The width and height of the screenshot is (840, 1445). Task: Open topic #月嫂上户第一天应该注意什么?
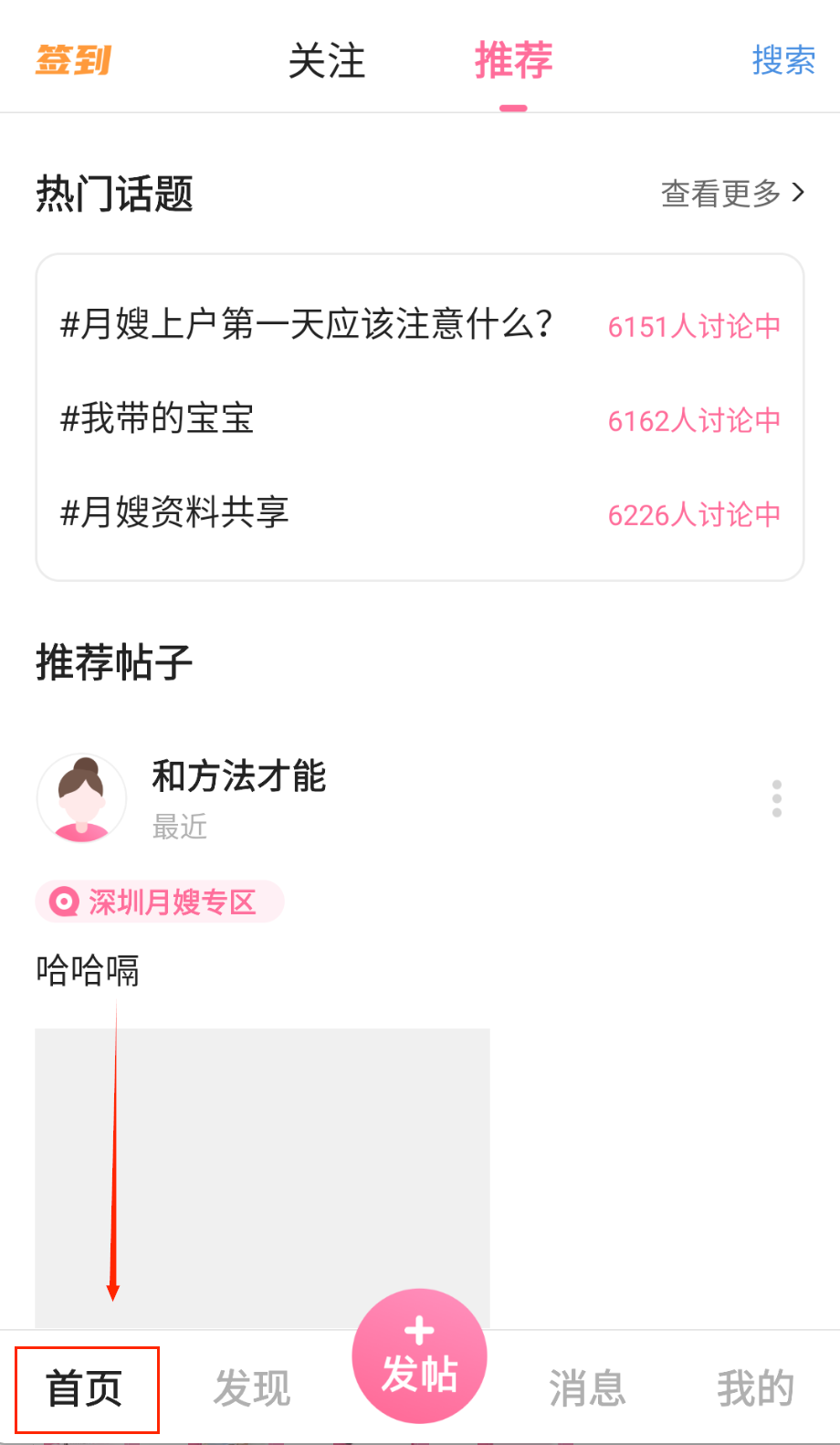(307, 324)
